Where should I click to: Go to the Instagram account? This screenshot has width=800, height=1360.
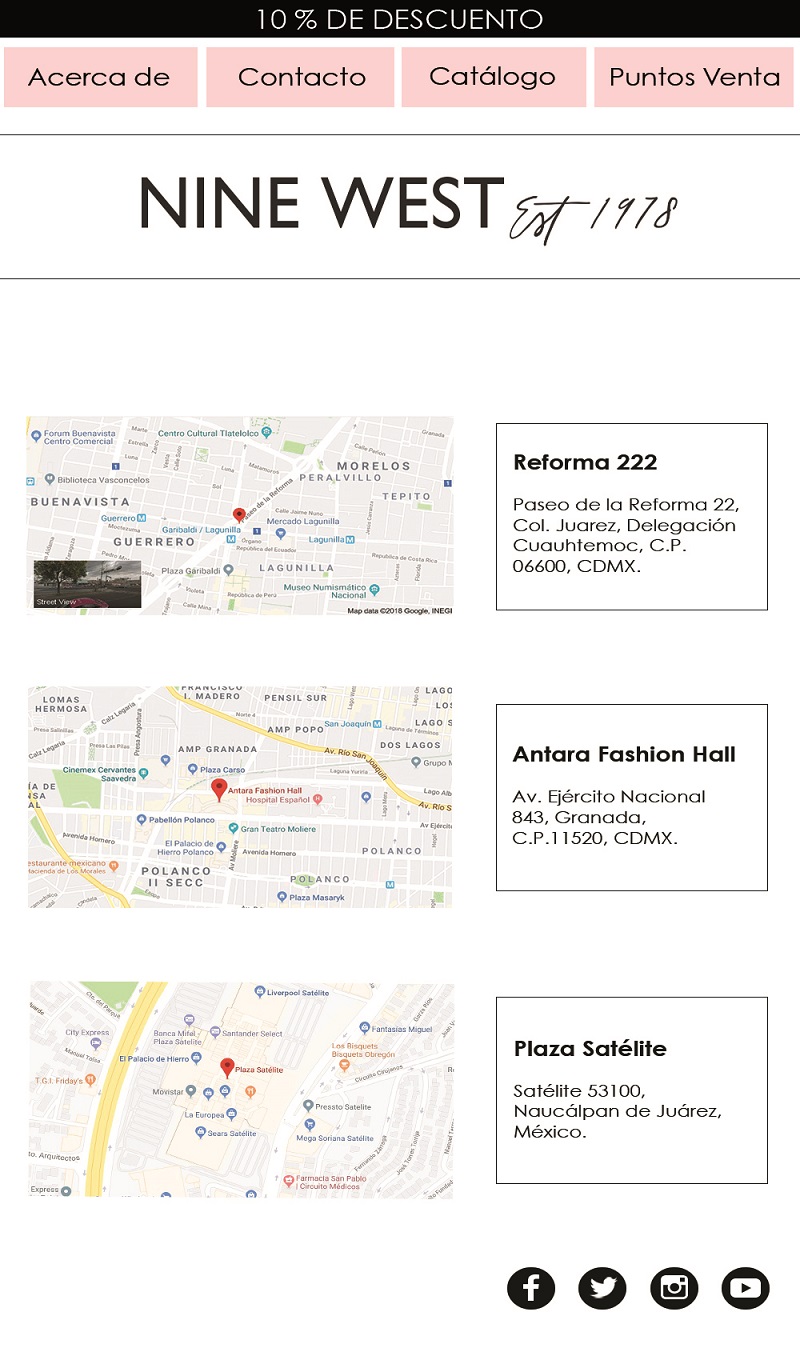coord(674,1288)
